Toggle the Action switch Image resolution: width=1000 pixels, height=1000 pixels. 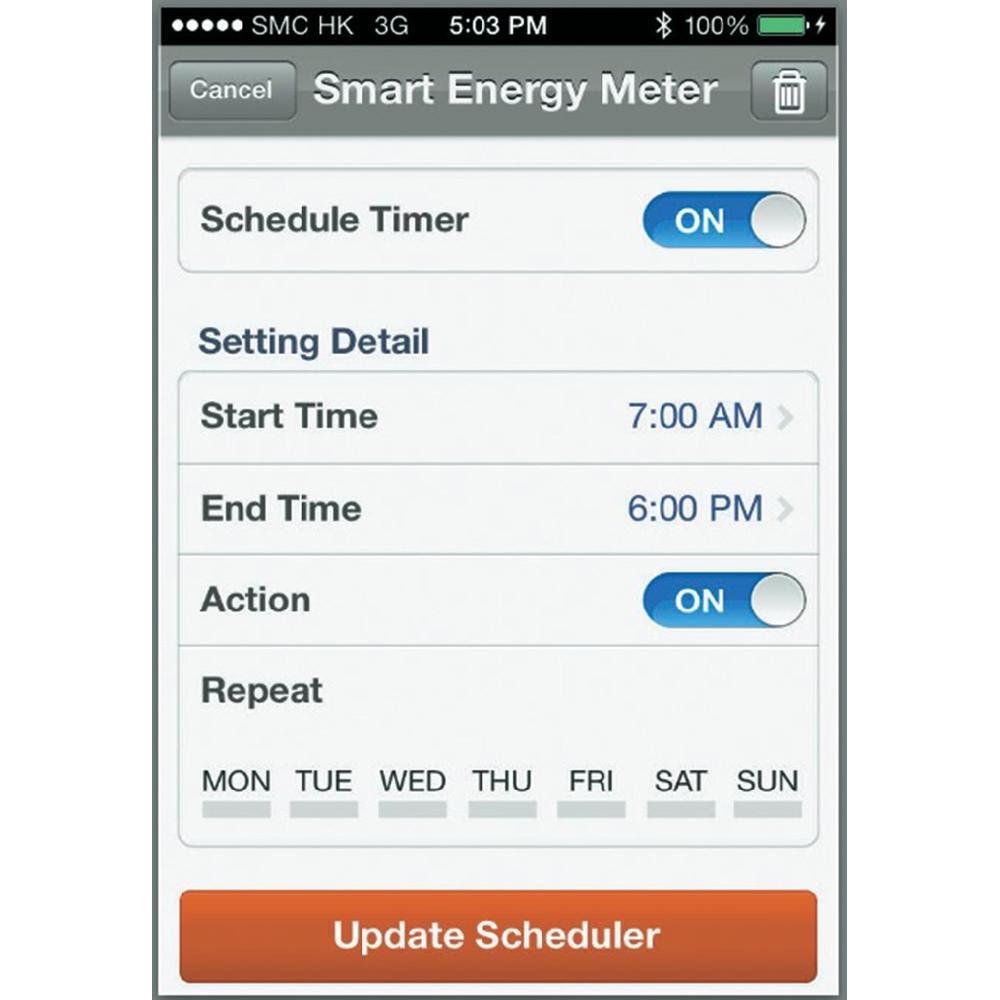point(723,600)
